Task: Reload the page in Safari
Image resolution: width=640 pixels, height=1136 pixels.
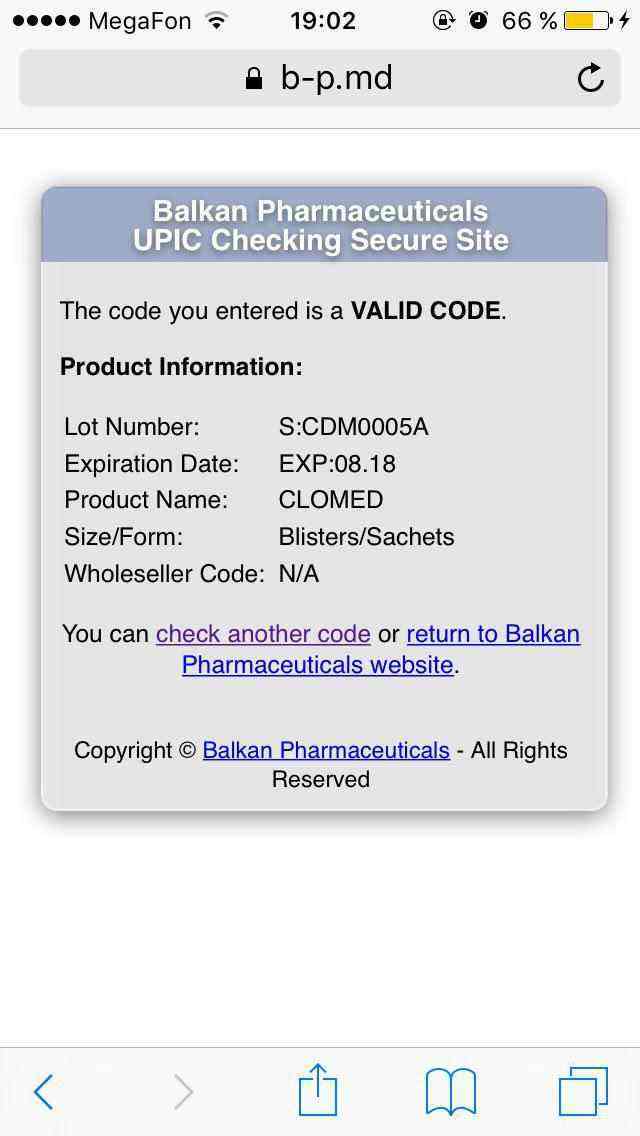Action: pyautogui.click(x=591, y=78)
